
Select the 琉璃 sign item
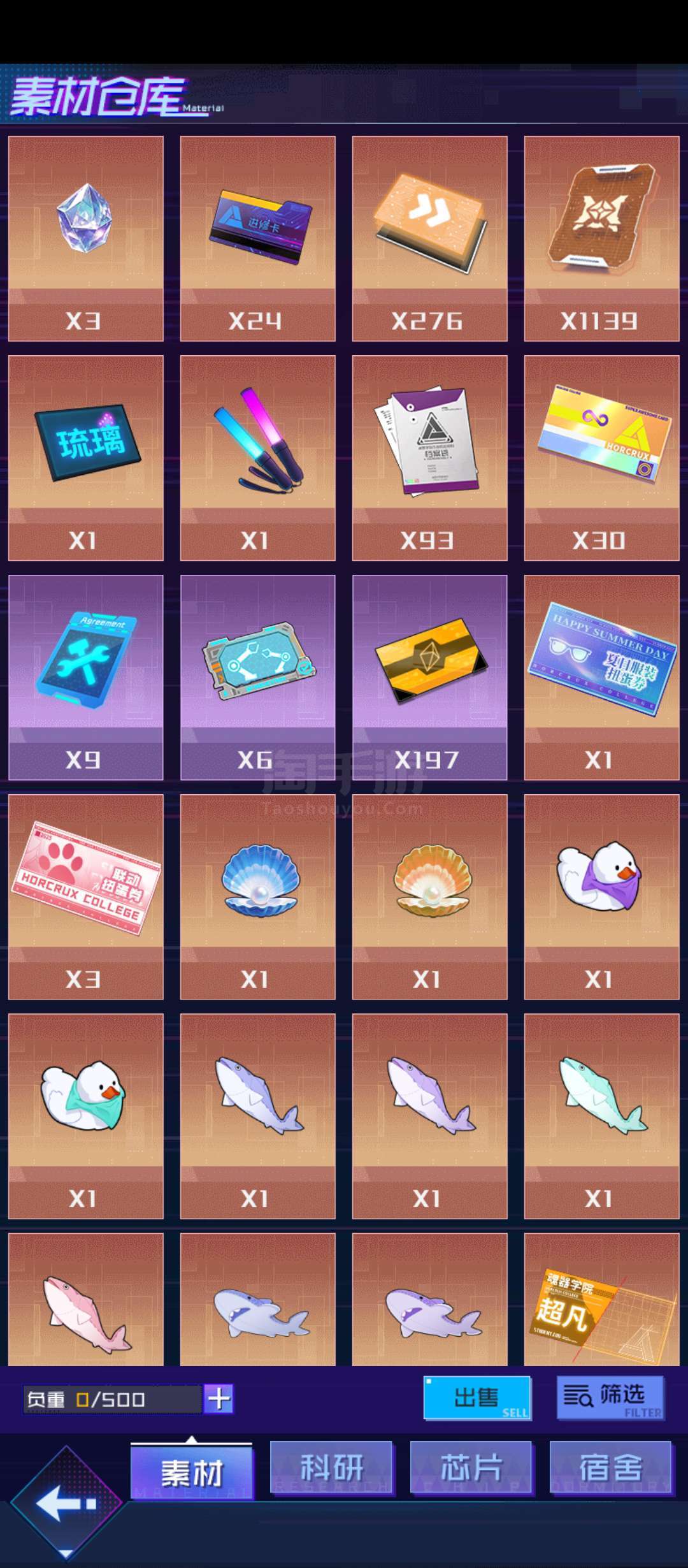click(86, 458)
